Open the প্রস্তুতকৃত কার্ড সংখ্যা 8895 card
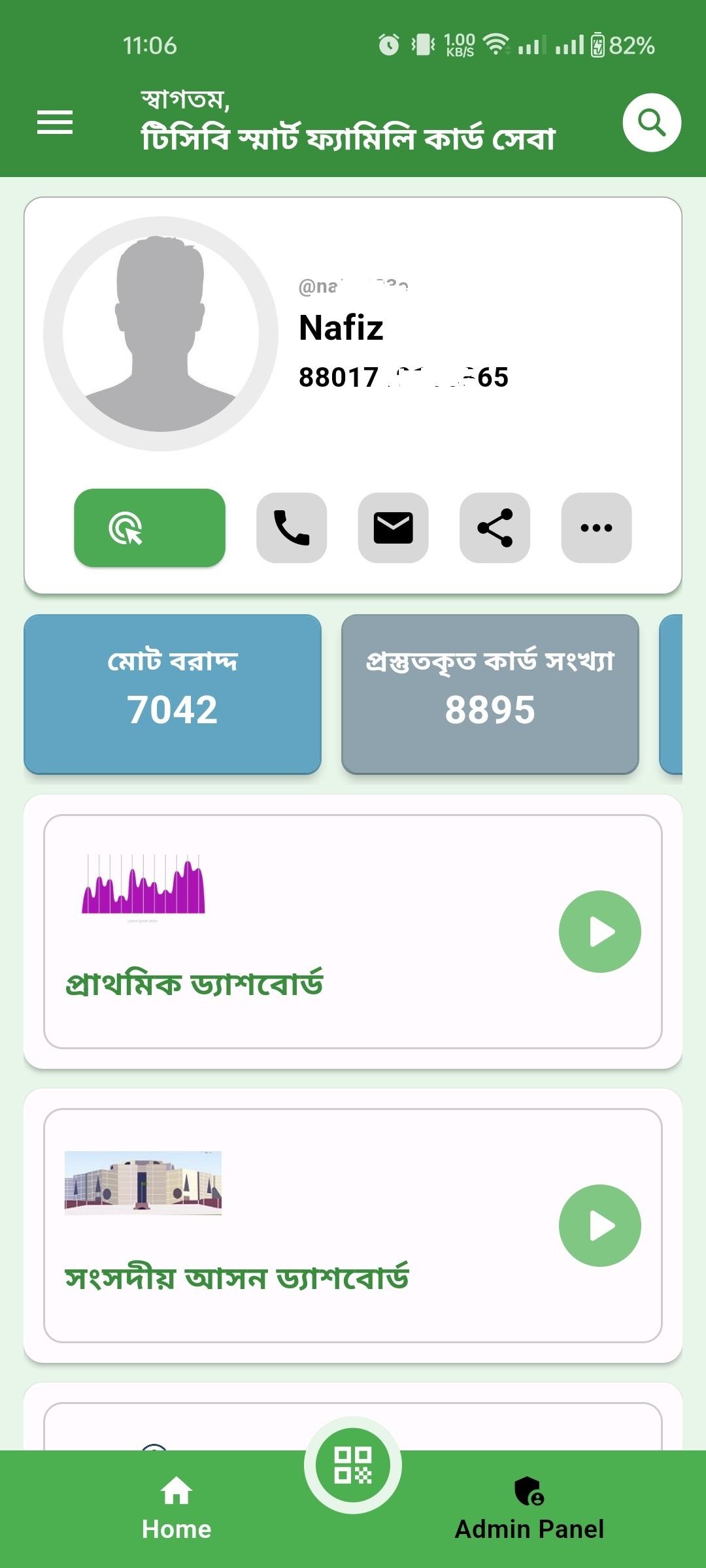The height and width of the screenshot is (1568, 706). (x=490, y=694)
